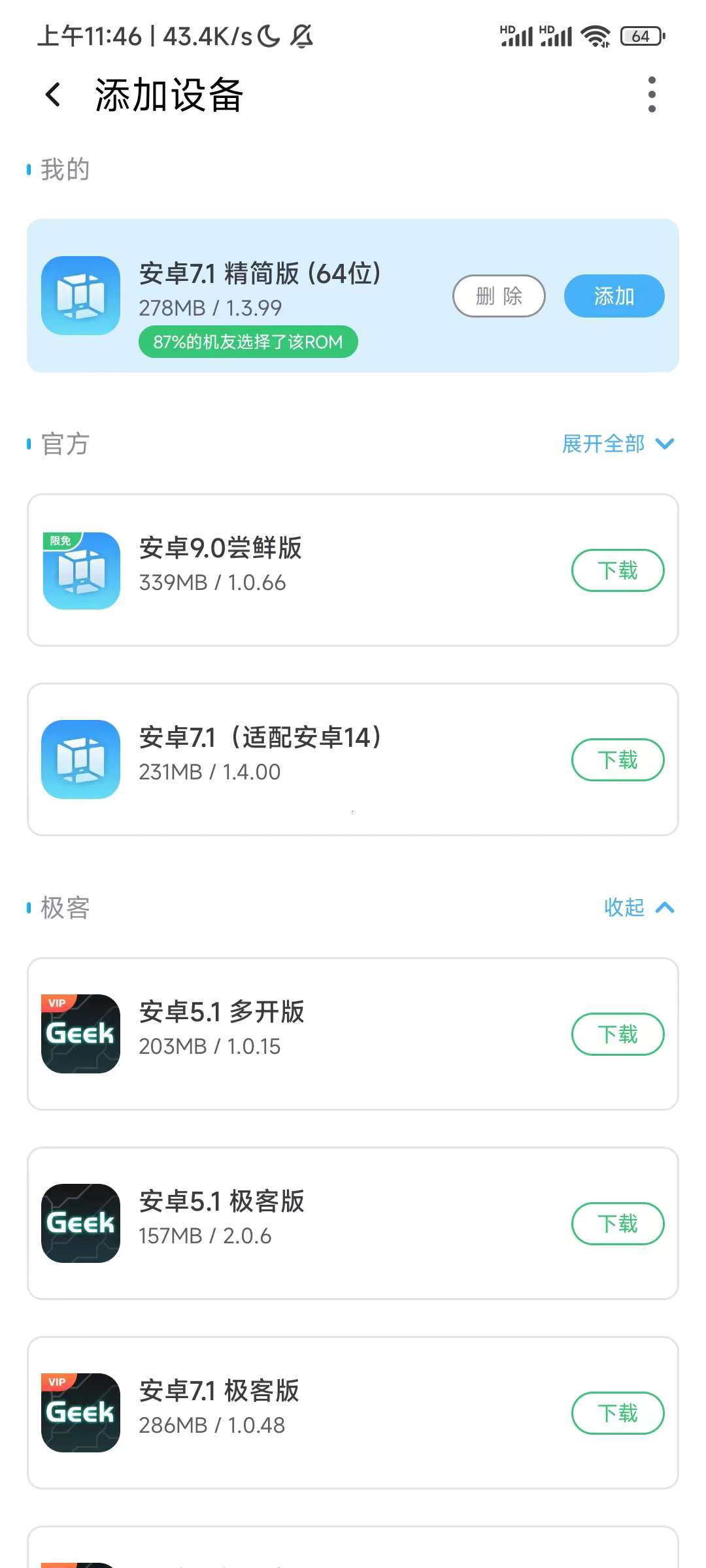Download the 安卓5.1 多开版 ROM
Viewport: 706px width, 1568px height.
click(617, 1034)
